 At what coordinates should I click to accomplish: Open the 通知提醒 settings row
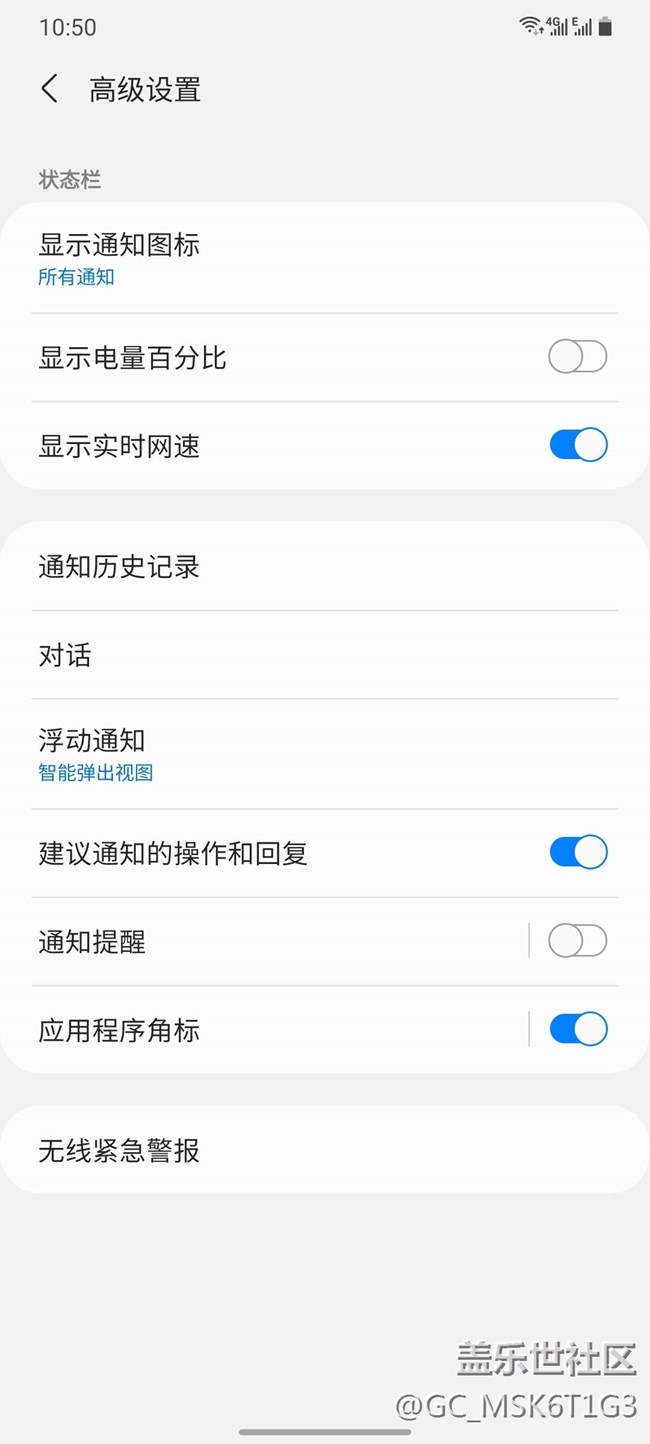pyautogui.click(x=264, y=941)
